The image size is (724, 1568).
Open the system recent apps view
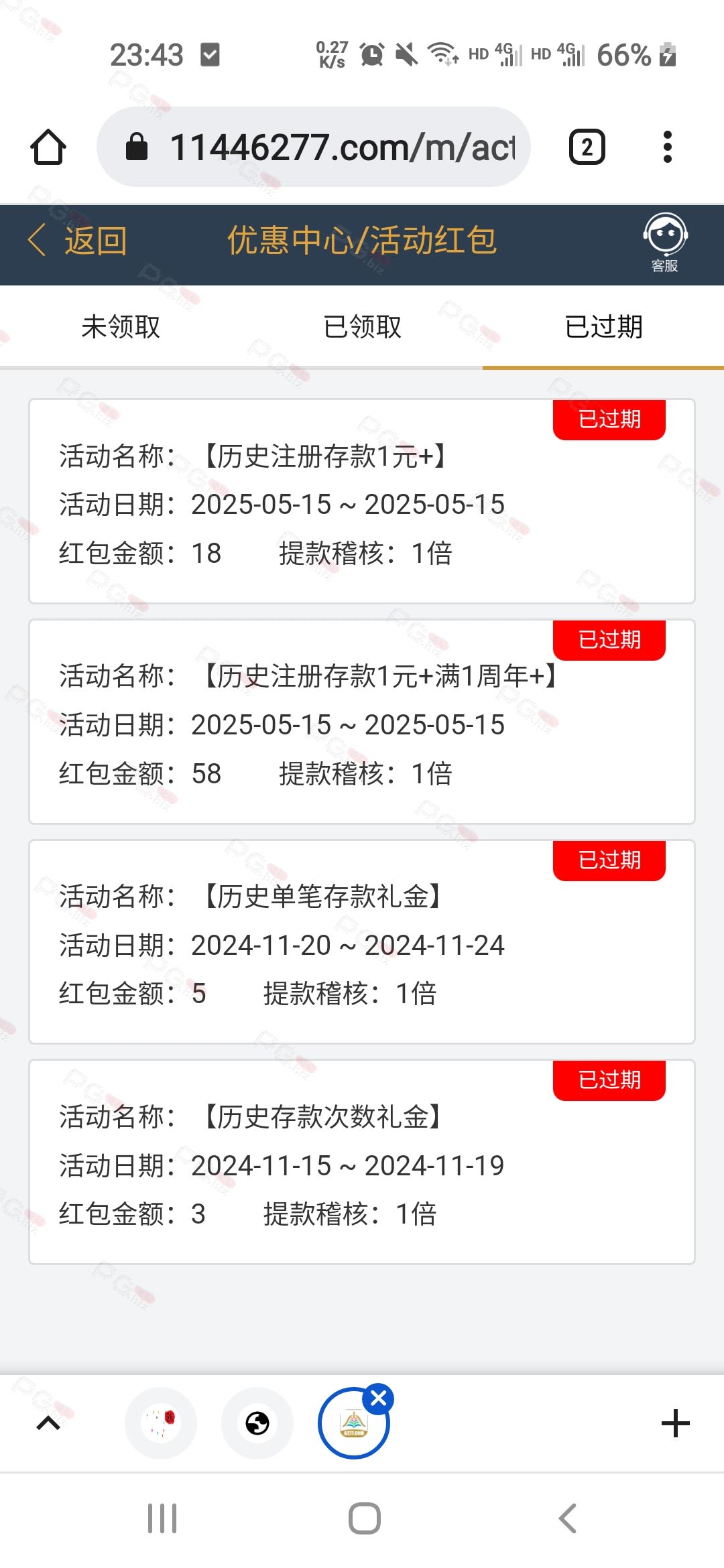(162, 1518)
